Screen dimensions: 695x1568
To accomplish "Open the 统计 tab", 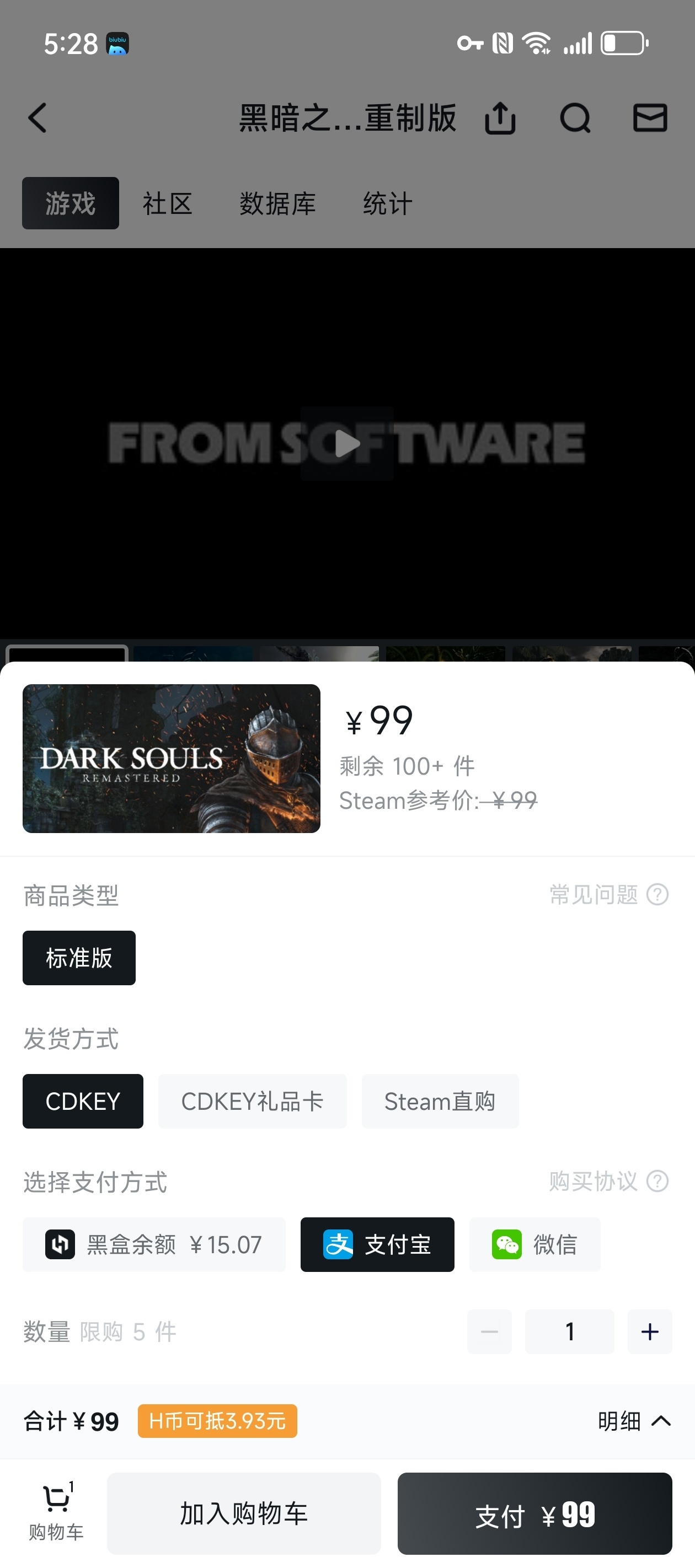I will point(387,203).
